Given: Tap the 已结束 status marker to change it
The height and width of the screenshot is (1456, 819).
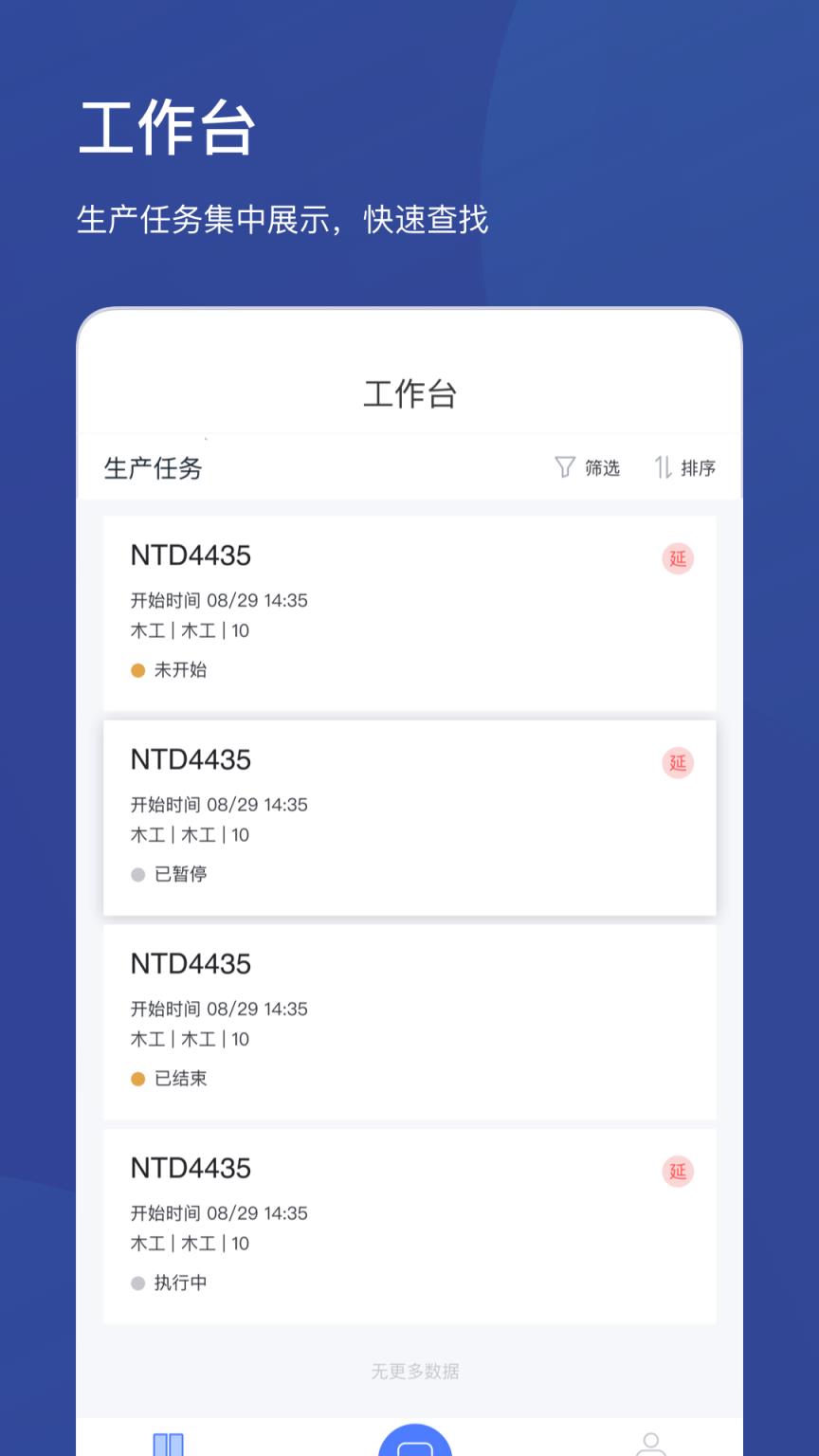Looking at the screenshot, I should pos(136,1079).
